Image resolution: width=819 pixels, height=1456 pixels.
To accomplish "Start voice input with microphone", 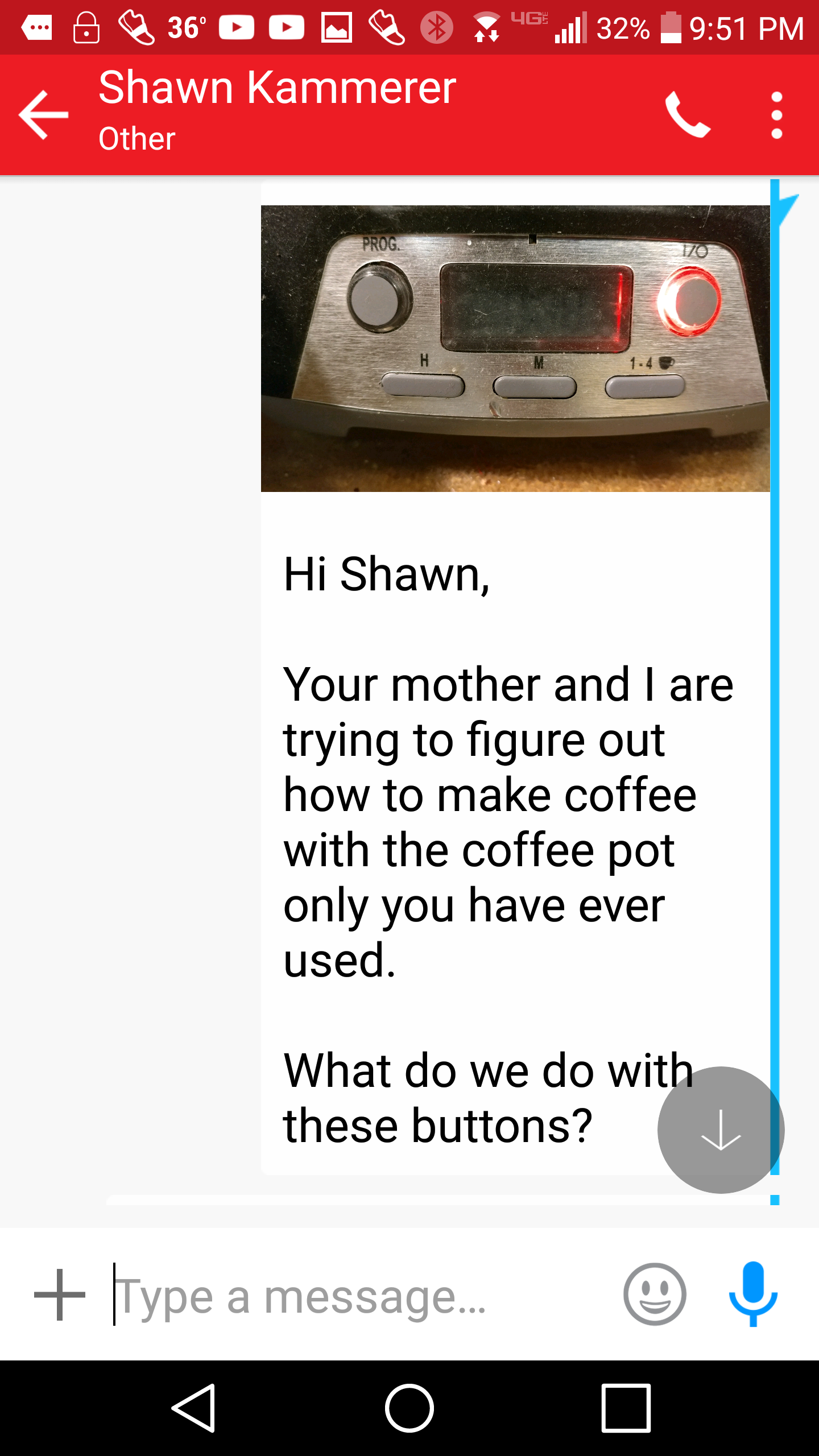I will 753,1293.
